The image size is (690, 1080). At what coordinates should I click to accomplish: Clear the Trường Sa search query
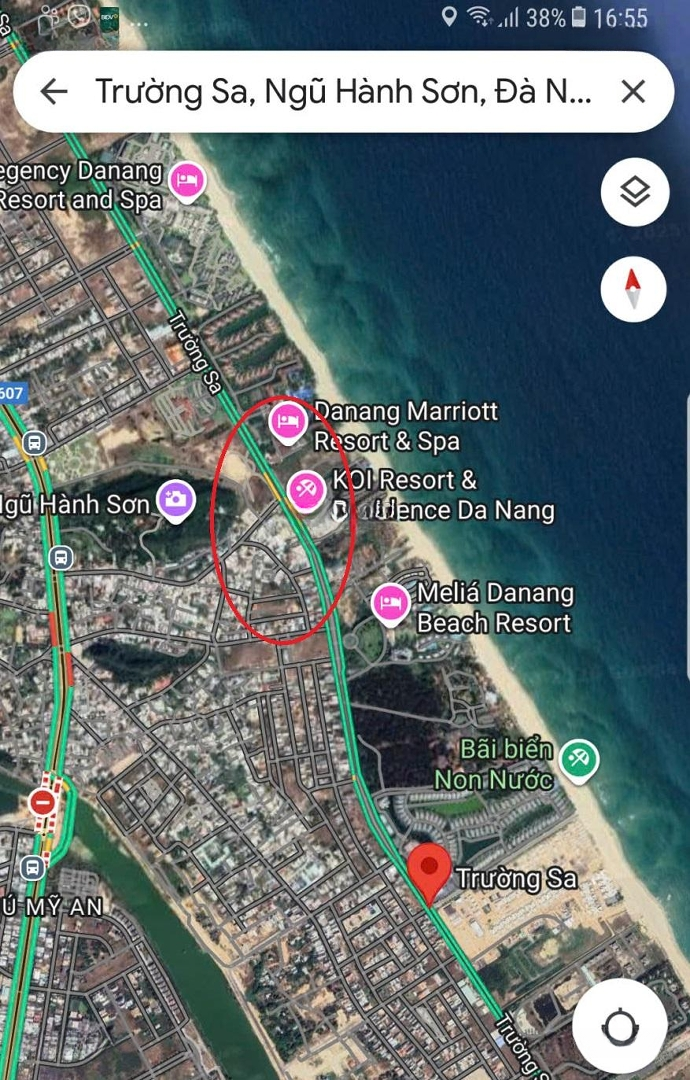[x=633, y=92]
